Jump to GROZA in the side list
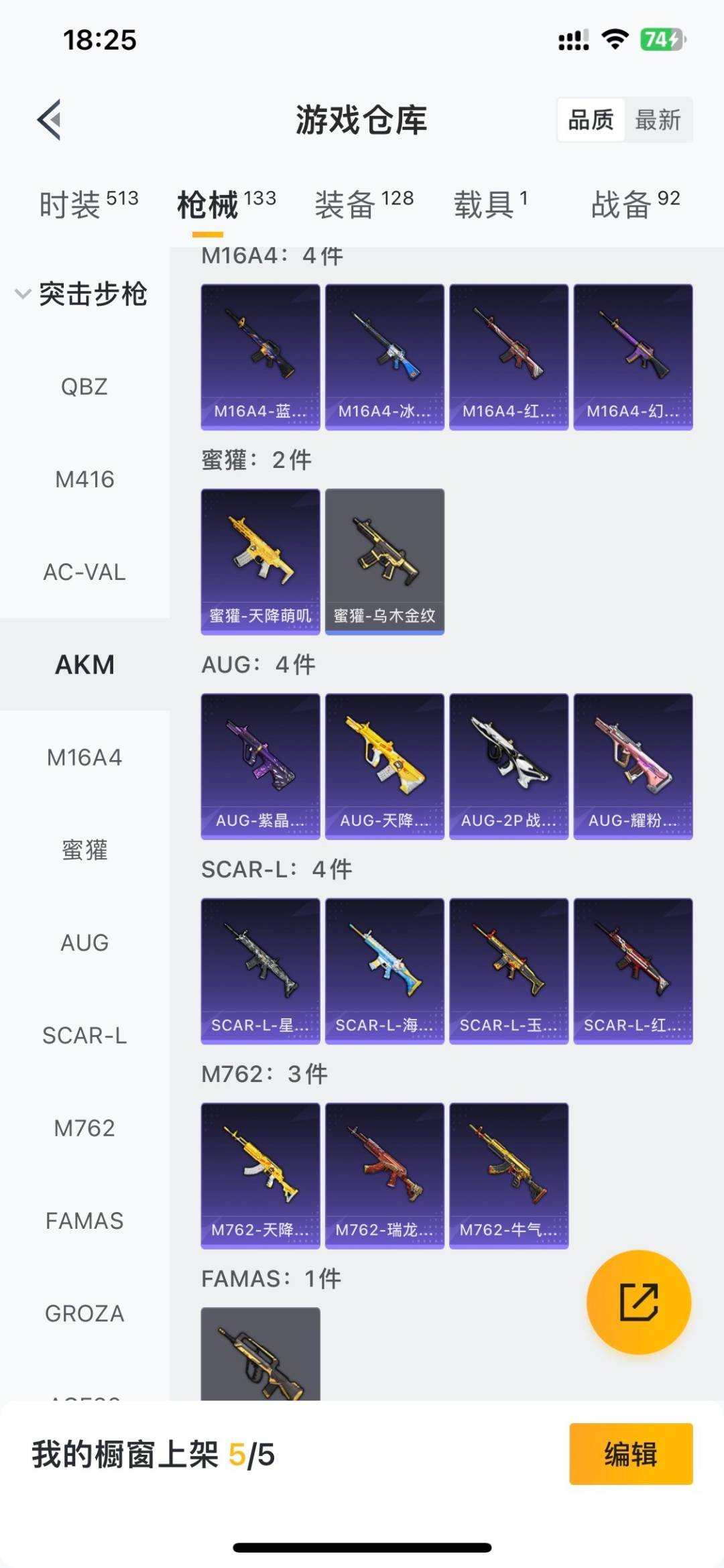724x1568 pixels. pos(84,1313)
